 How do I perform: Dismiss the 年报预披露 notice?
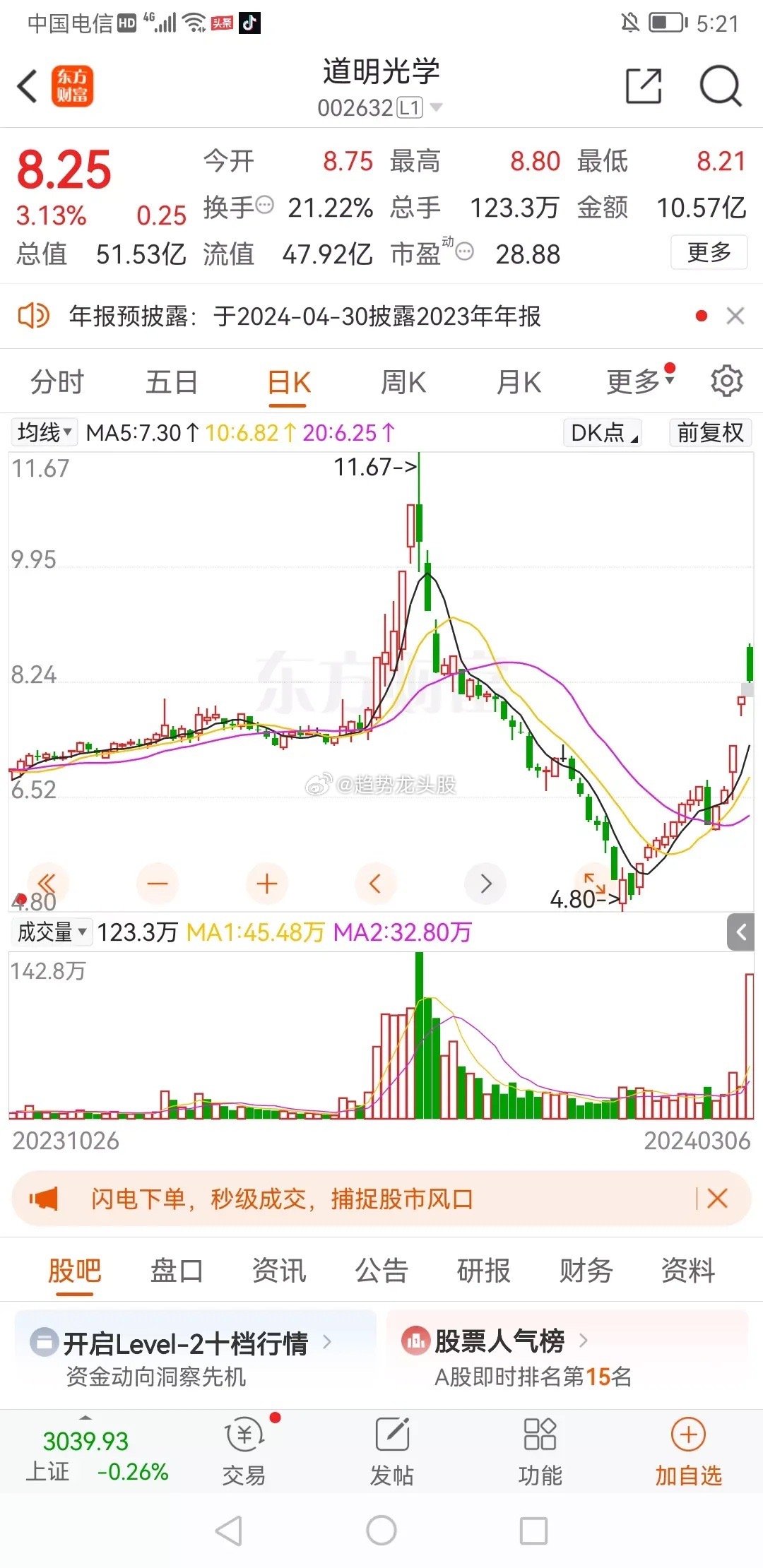[735, 316]
